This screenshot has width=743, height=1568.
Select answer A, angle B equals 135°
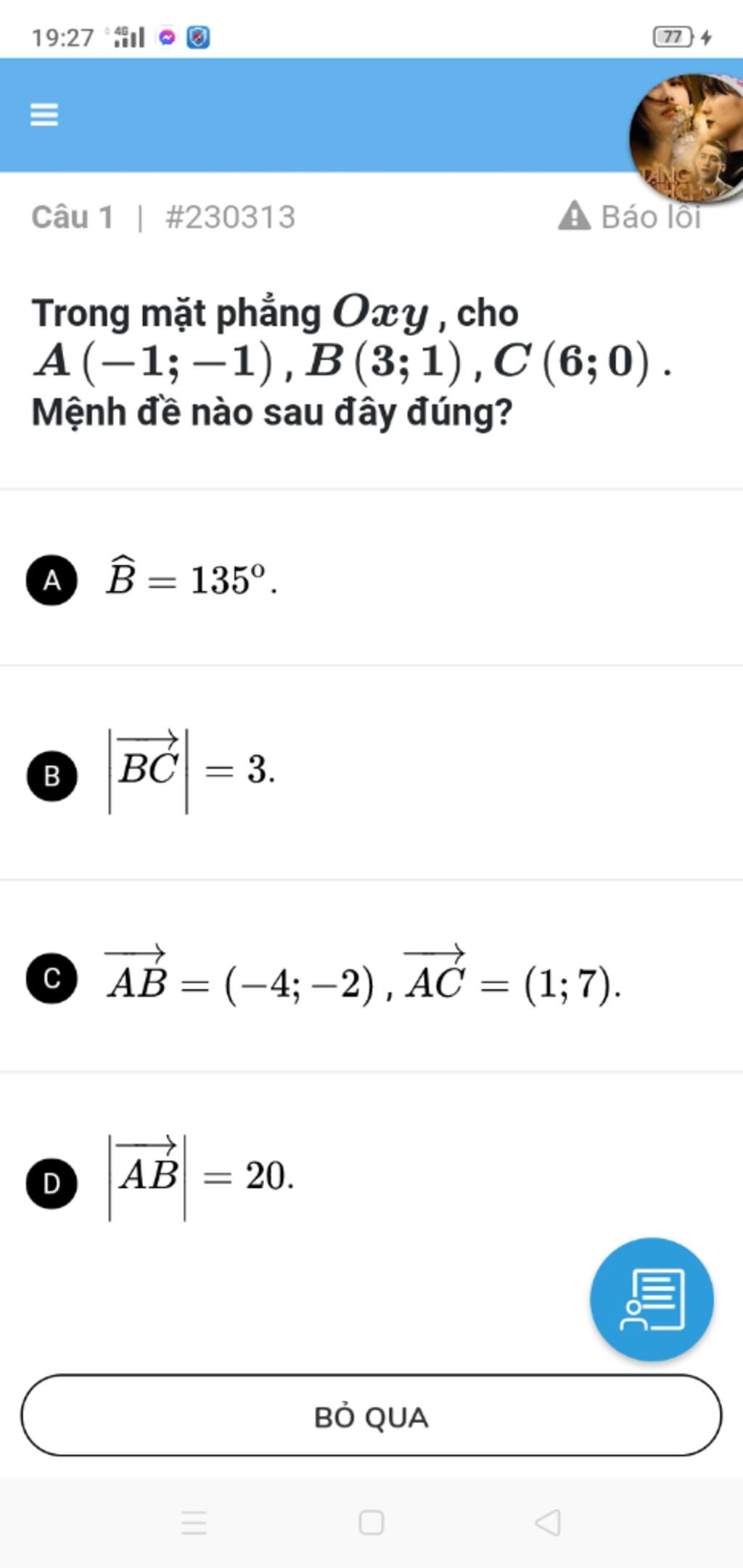coord(52,580)
